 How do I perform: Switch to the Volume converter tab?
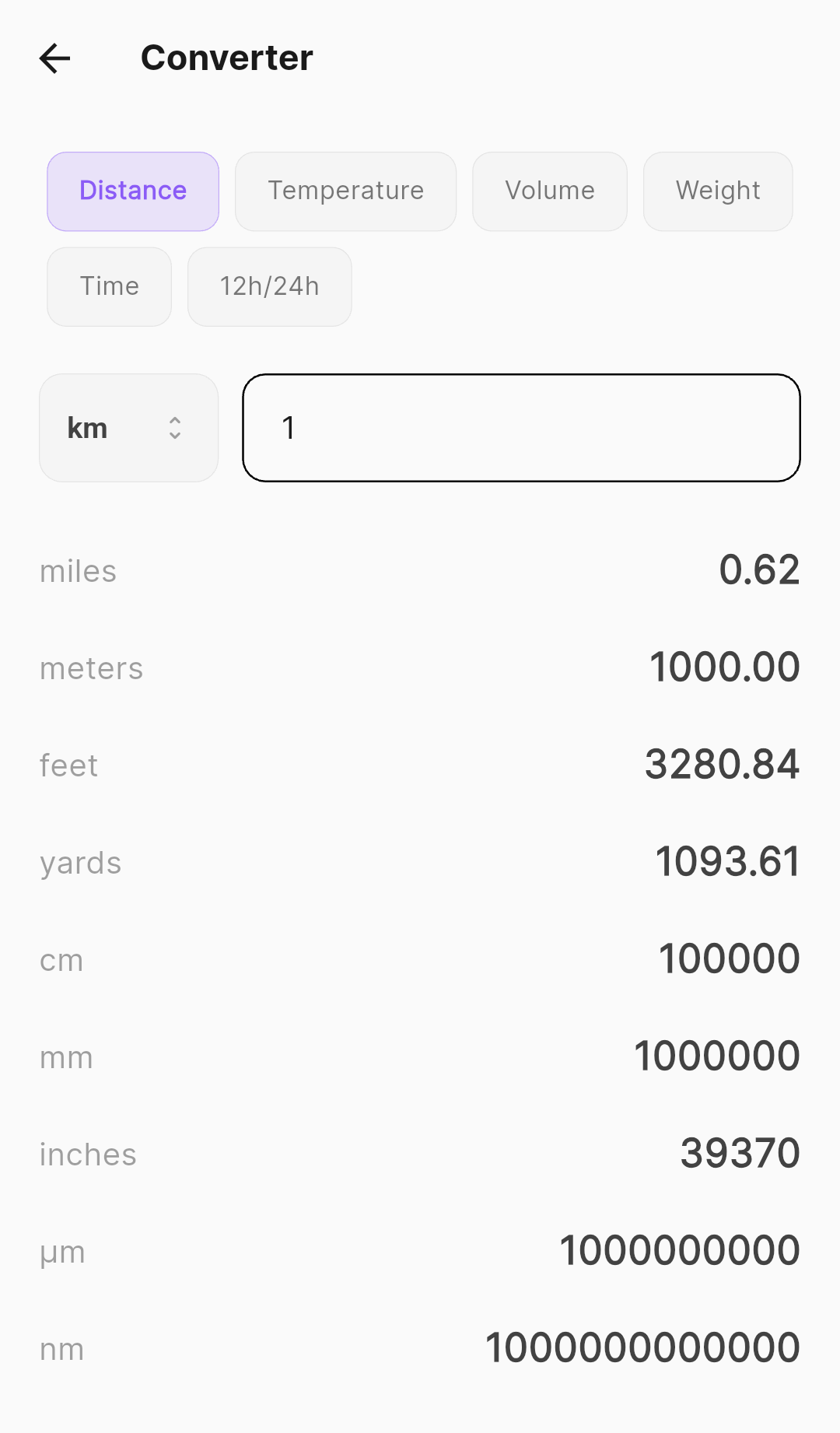pyautogui.click(x=549, y=191)
